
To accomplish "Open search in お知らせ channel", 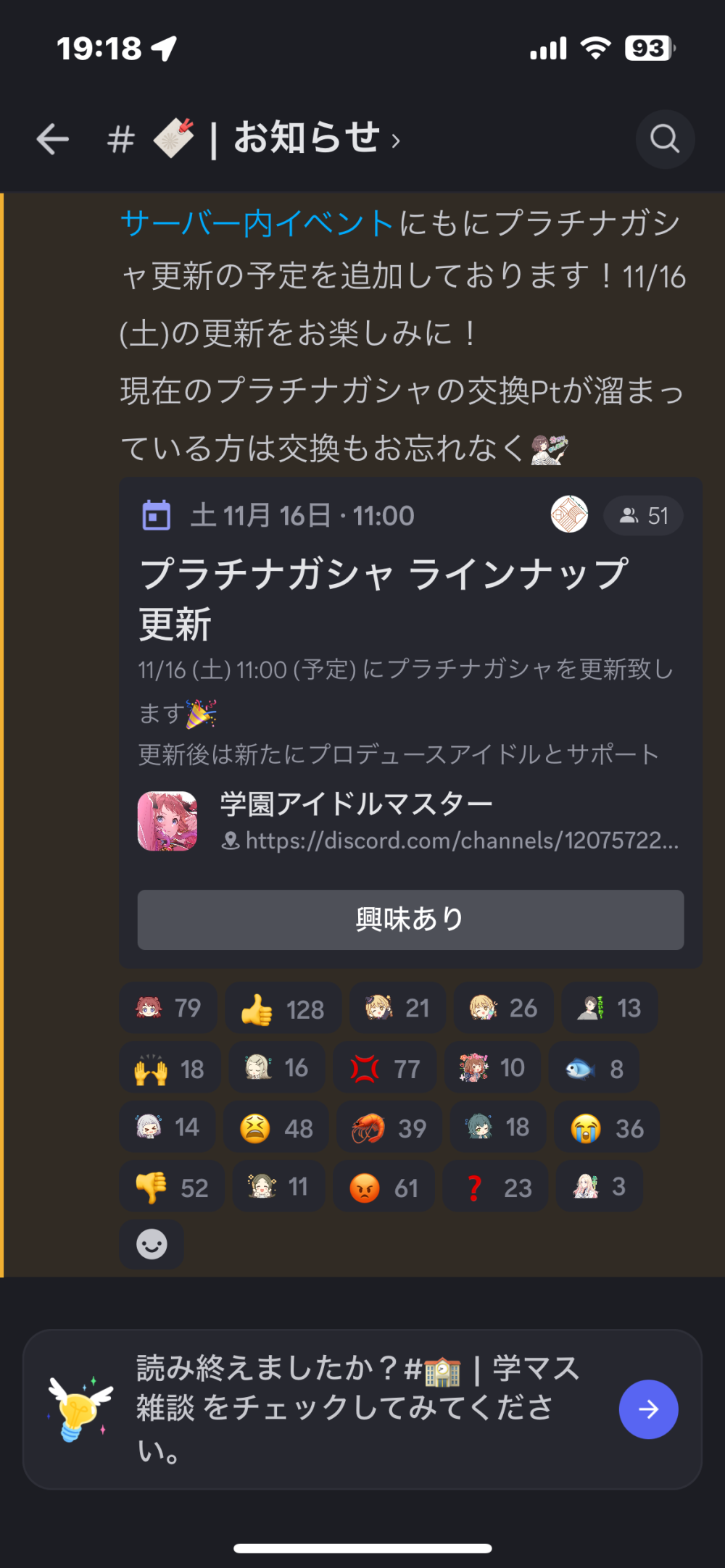I will [x=664, y=138].
